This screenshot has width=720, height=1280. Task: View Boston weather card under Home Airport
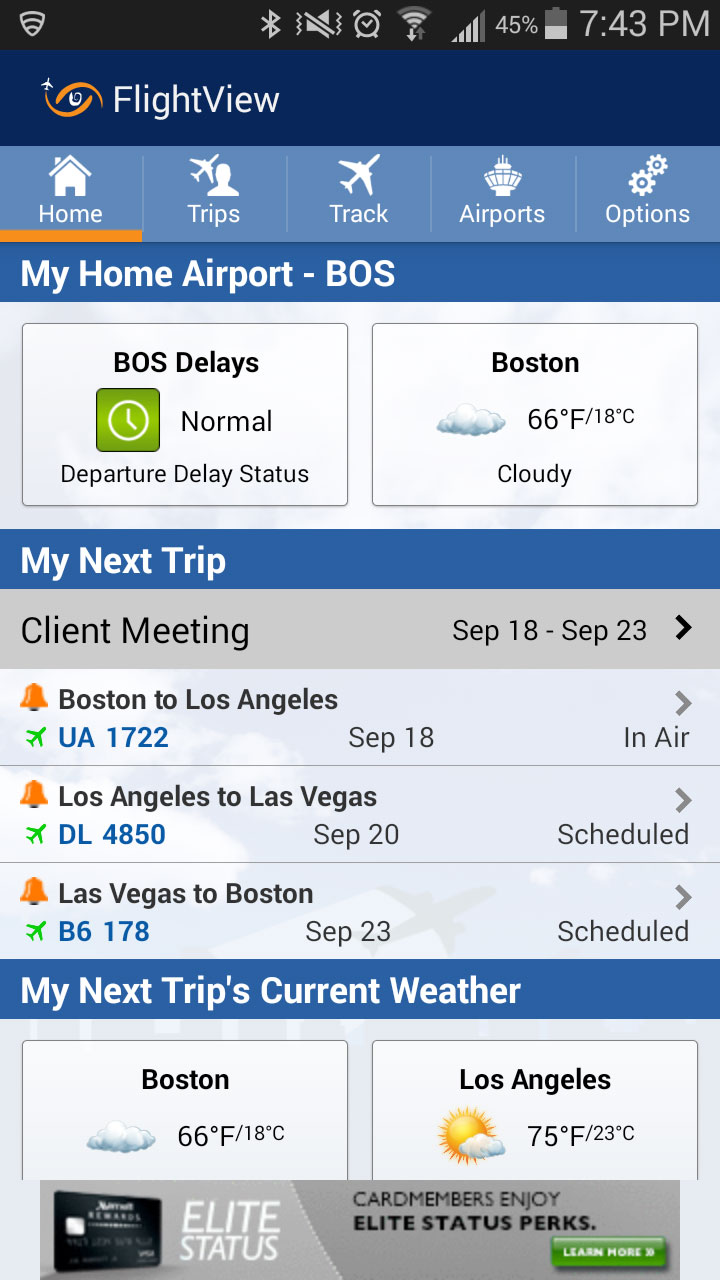[x=535, y=415]
